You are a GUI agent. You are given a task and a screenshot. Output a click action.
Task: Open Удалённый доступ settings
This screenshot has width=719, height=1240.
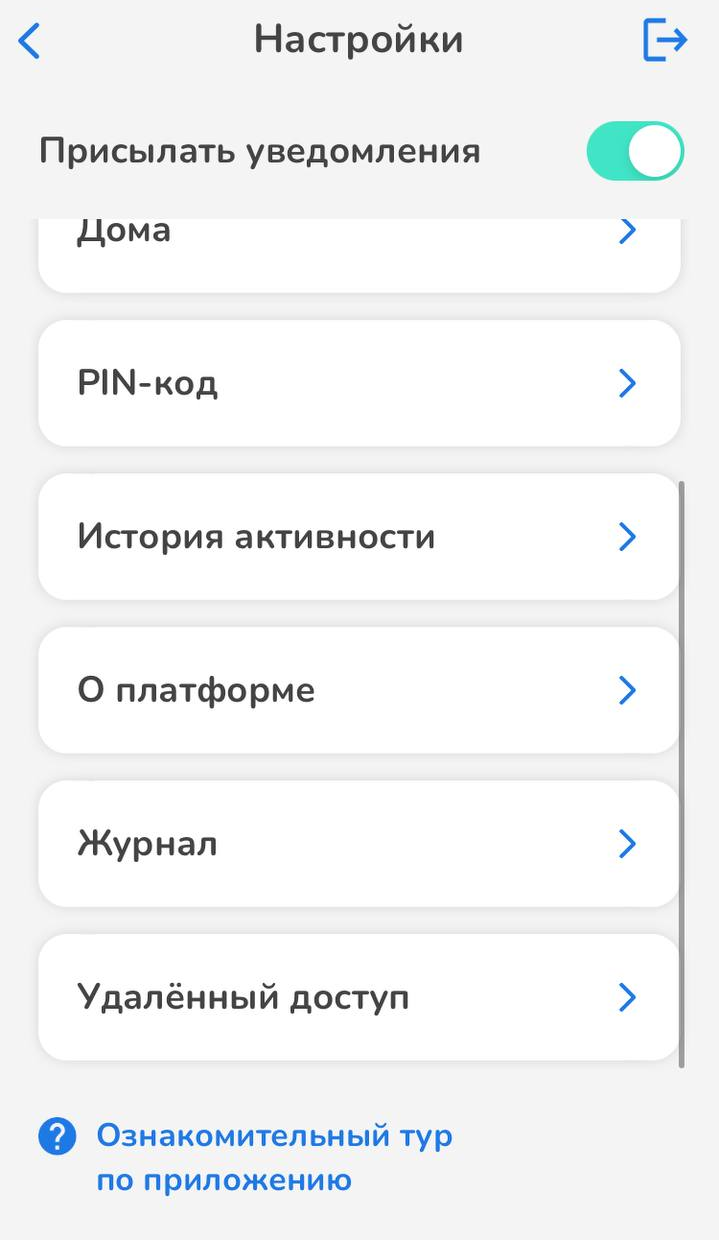tap(359, 998)
